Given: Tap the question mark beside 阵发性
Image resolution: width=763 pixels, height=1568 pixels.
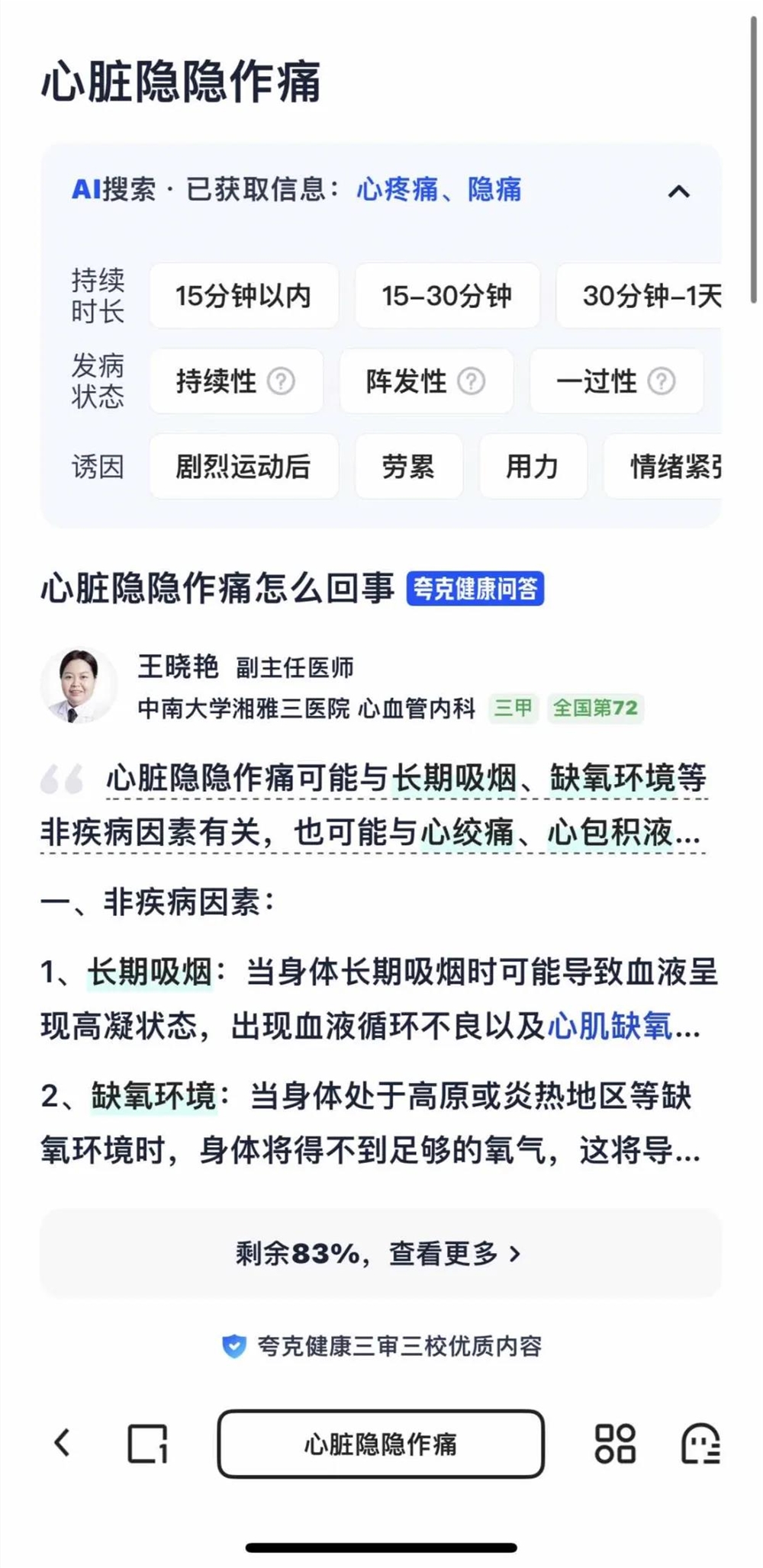Looking at the screenshot, I should click(472, 382).
